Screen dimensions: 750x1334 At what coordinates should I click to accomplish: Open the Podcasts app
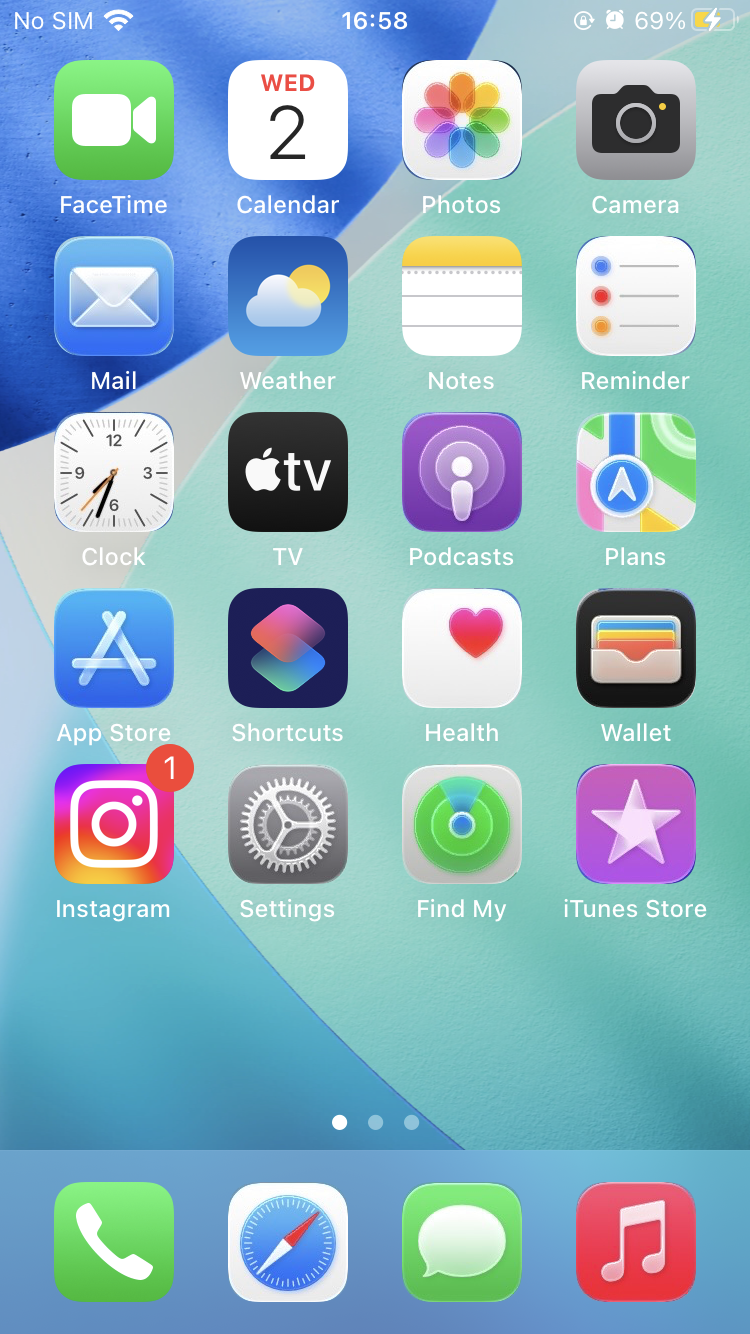click(x=462, y=472)
